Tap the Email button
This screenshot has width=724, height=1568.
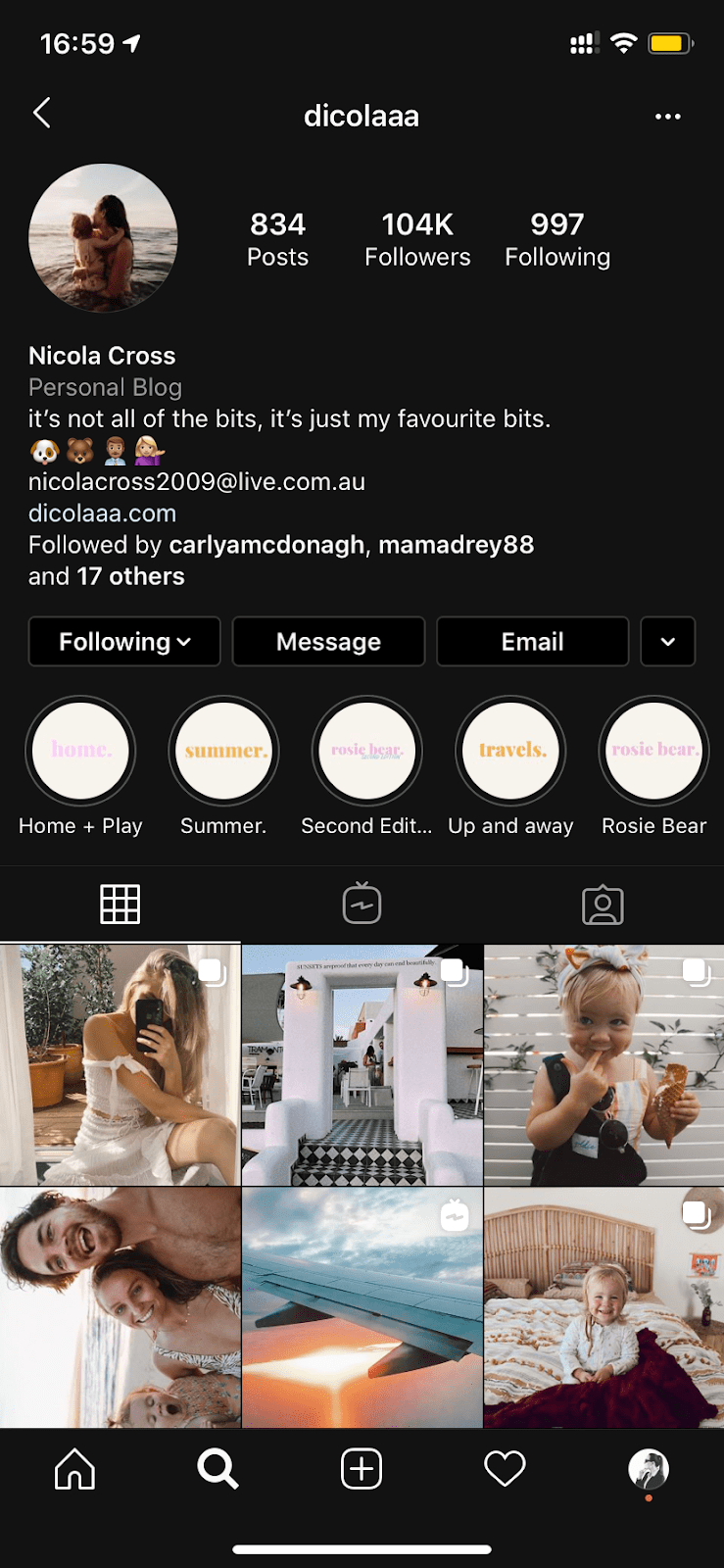[x=532, y=642]
